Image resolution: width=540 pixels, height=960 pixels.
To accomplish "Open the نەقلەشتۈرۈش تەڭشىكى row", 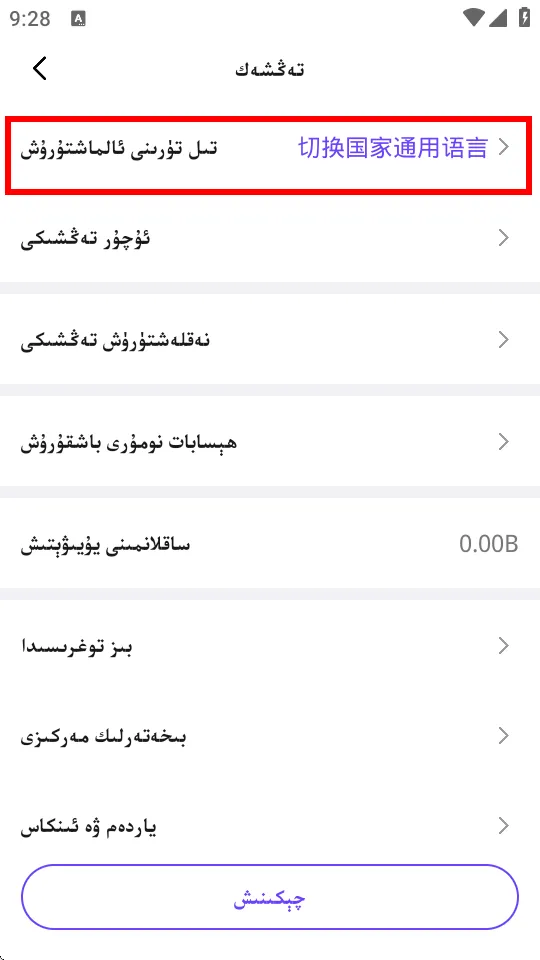I will point(270,339).
